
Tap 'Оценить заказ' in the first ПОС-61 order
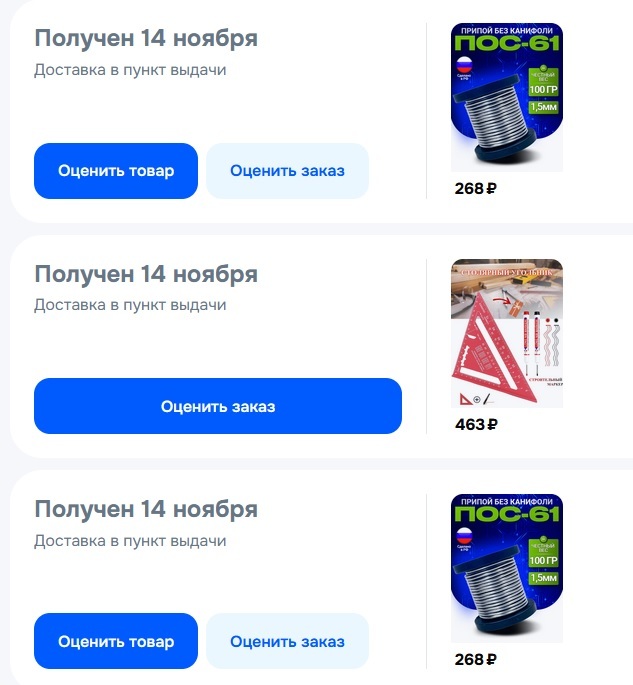click(x=287, y=171)
